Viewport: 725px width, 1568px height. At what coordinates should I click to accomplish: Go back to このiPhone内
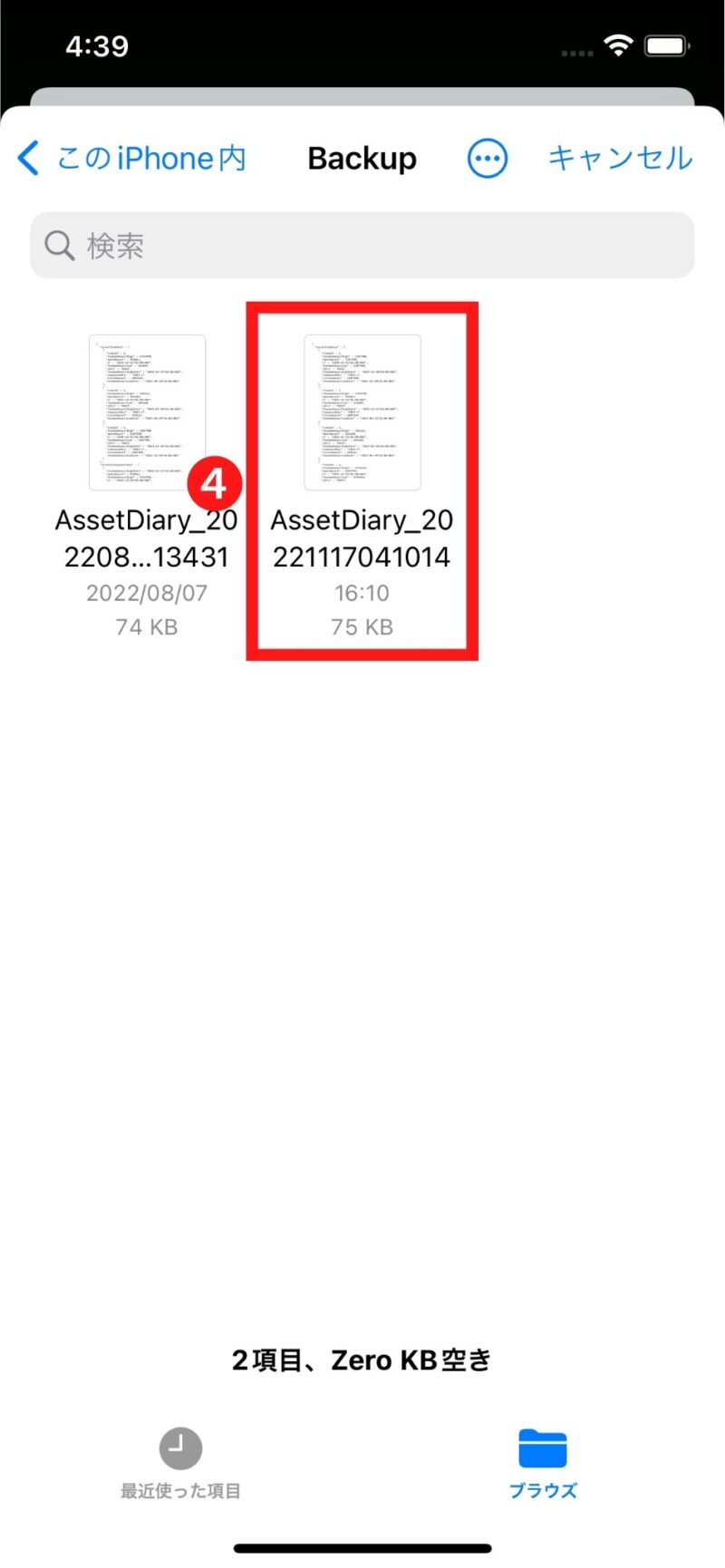coord(132,159)
